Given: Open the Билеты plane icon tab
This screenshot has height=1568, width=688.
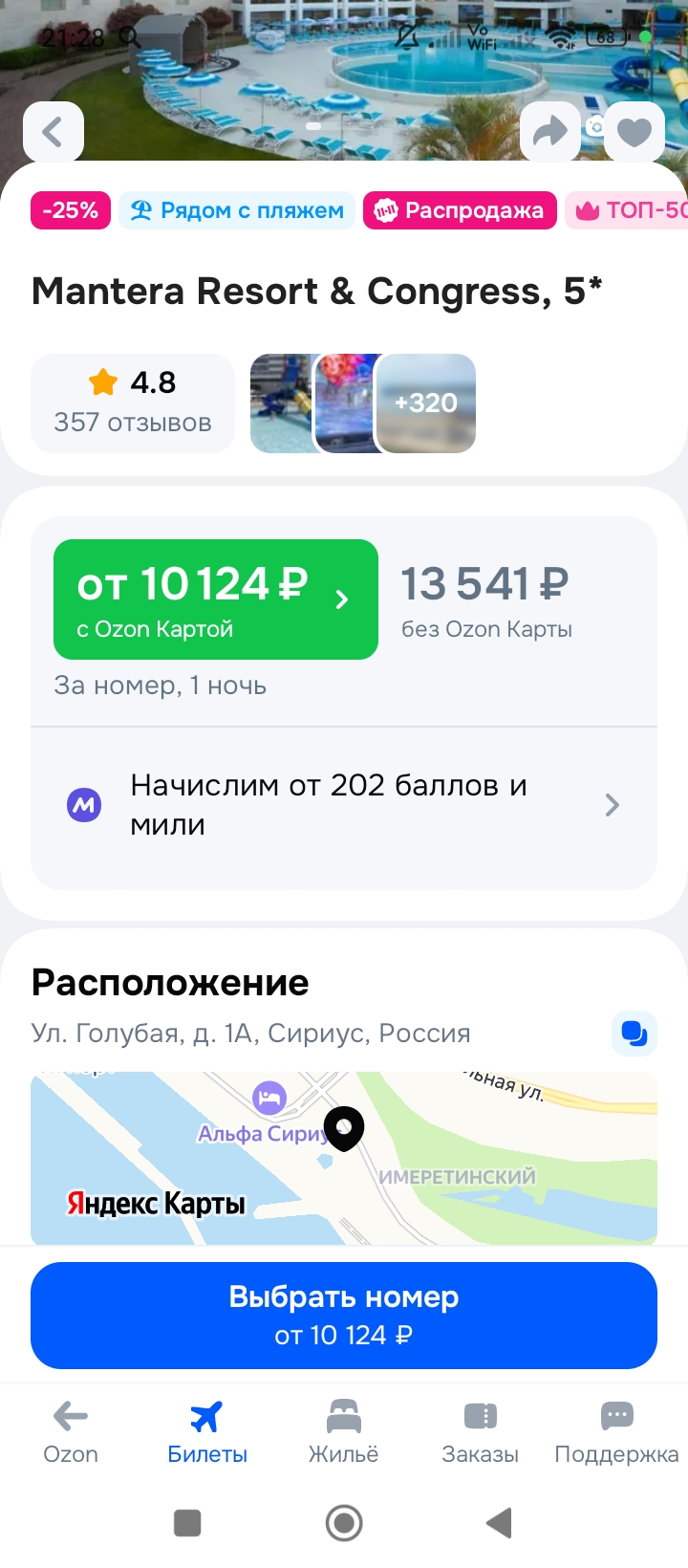Looking at the screenshot, I should (x=206, y=1418).
